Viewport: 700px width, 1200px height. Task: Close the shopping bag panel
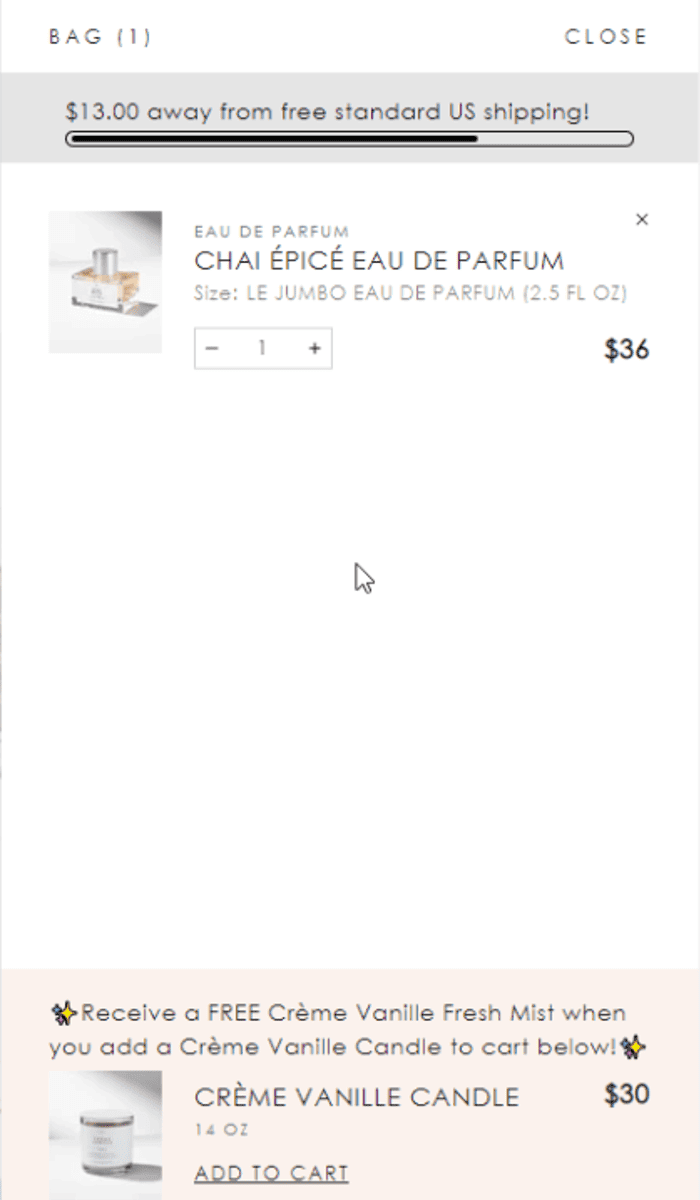tap(605, 37)
